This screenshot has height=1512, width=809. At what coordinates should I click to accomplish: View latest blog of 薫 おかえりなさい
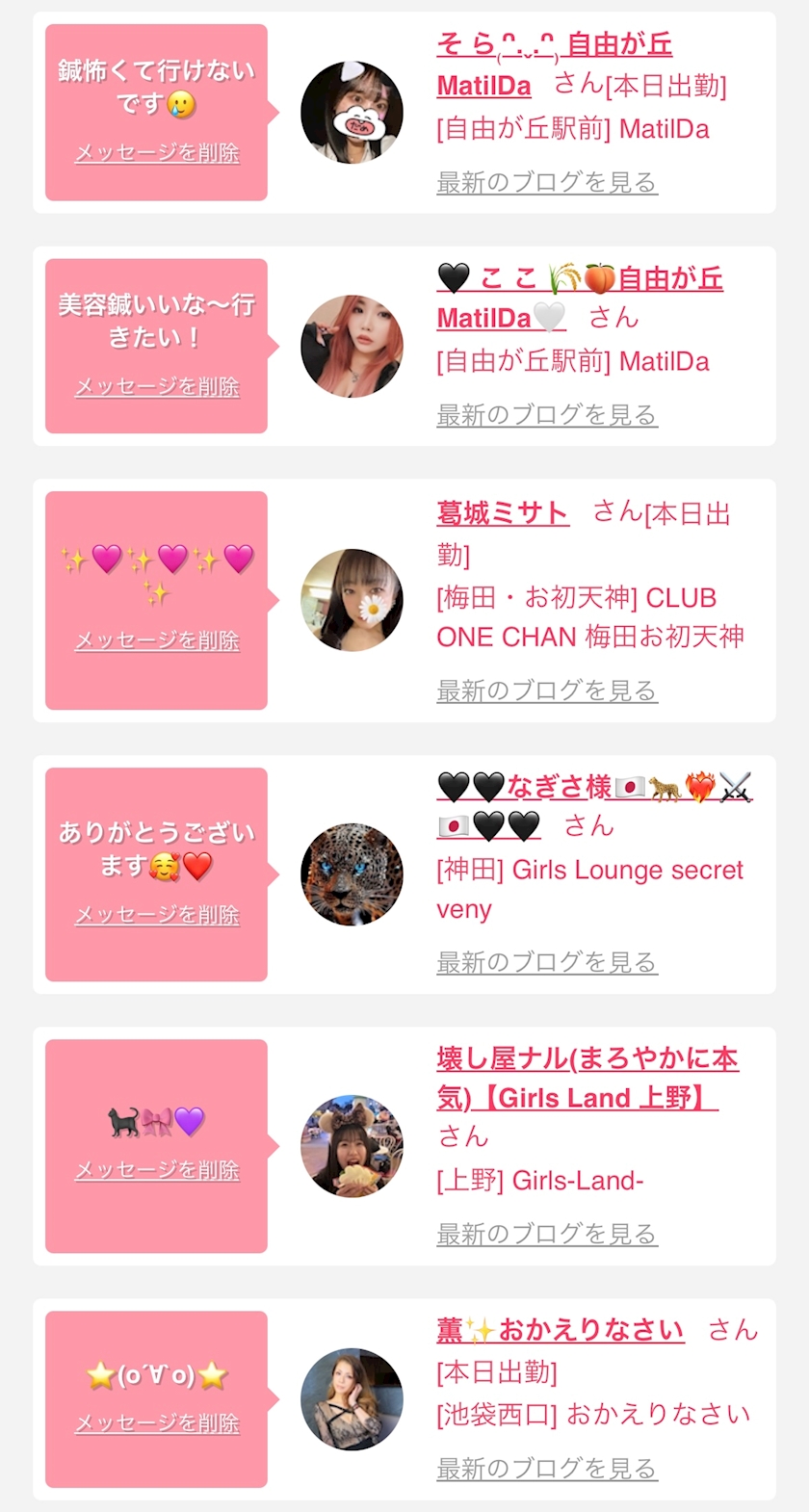(x=547, y=1469)
